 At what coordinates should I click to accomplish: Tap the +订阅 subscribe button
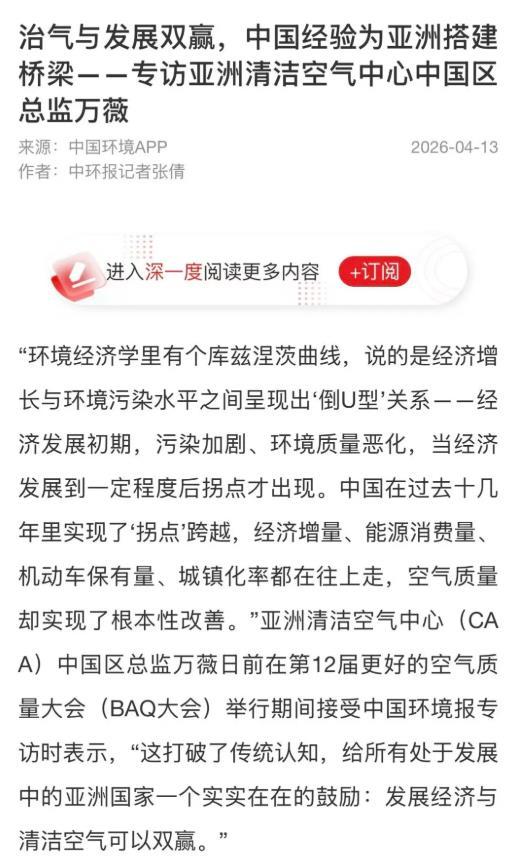(x=375, y=271)
